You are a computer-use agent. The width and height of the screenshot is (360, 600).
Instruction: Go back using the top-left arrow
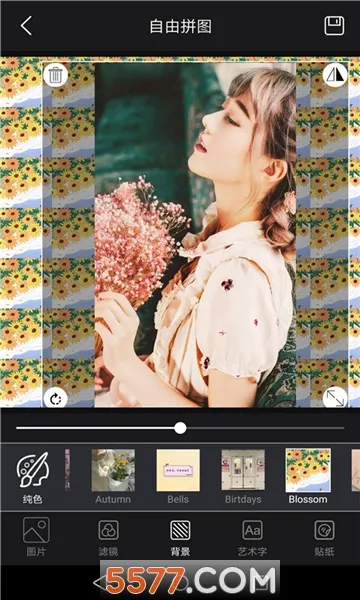pos(26,26)
